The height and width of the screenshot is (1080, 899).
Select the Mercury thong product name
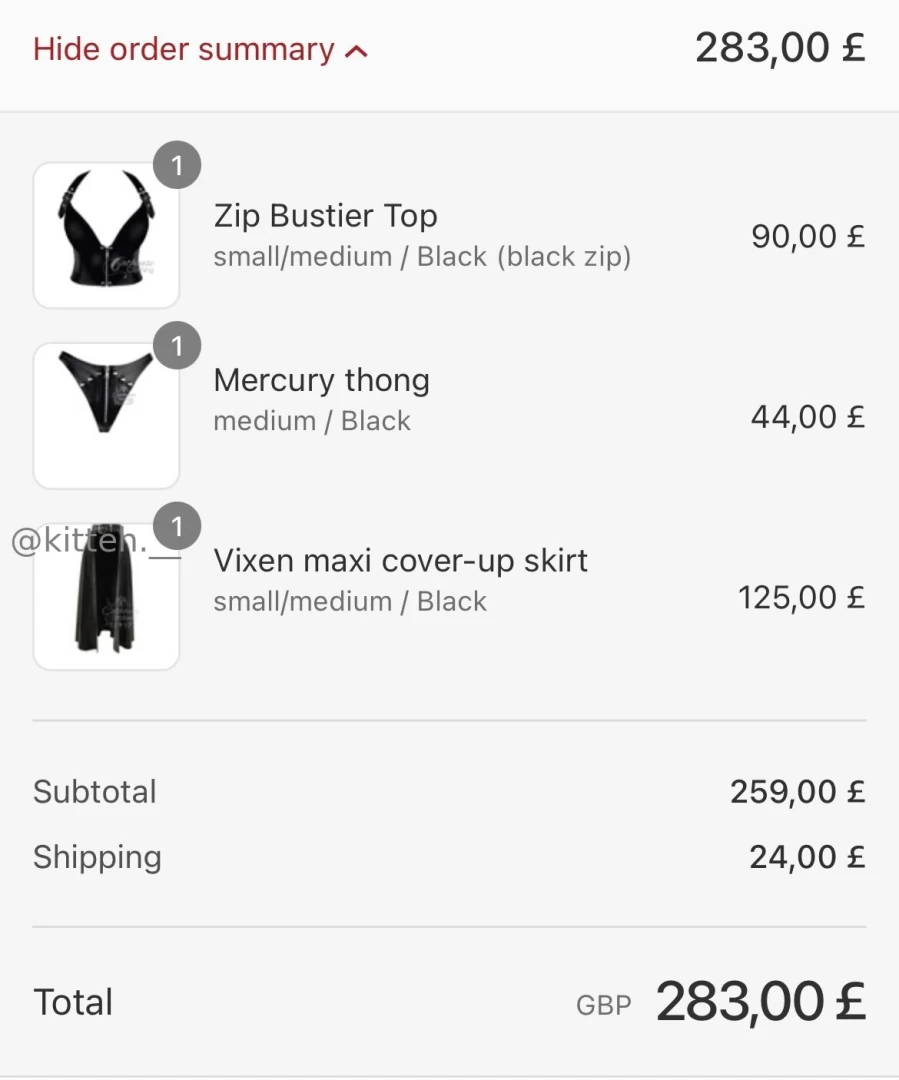pyautogui.click(x=321, y=380)
